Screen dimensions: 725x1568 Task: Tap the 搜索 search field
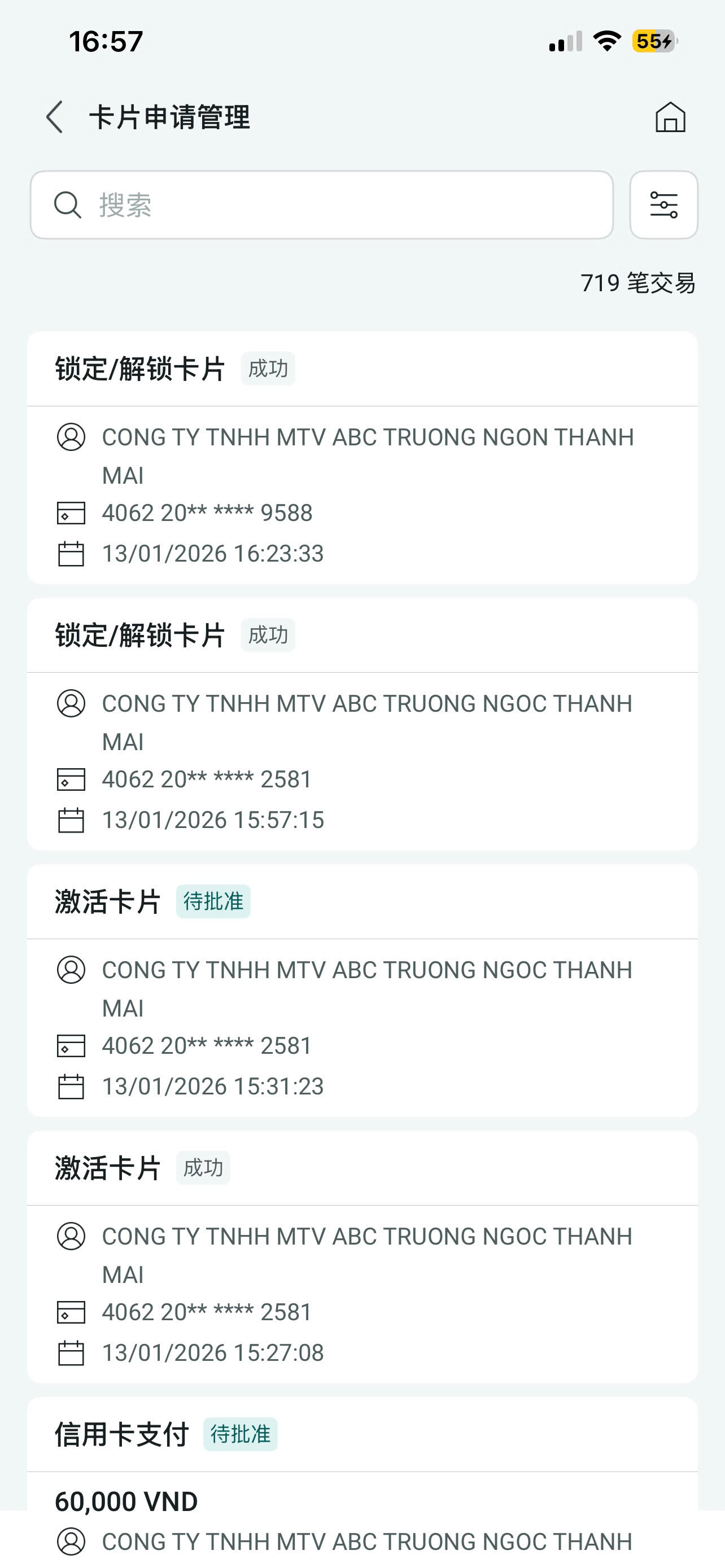pyautogui.click(x=321, y=205)
